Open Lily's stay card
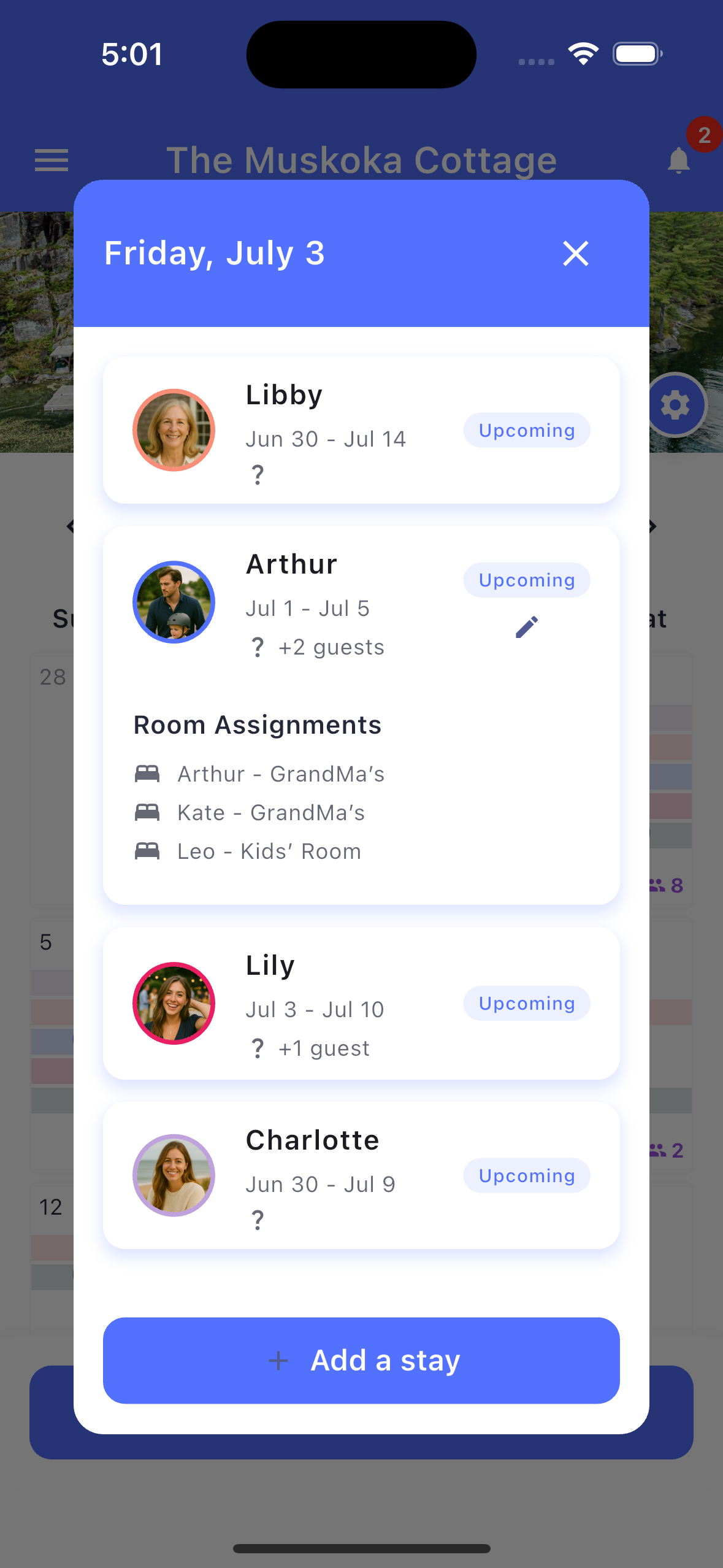The width and height of the screenshot is (723, 1568). coord(361,1003)
